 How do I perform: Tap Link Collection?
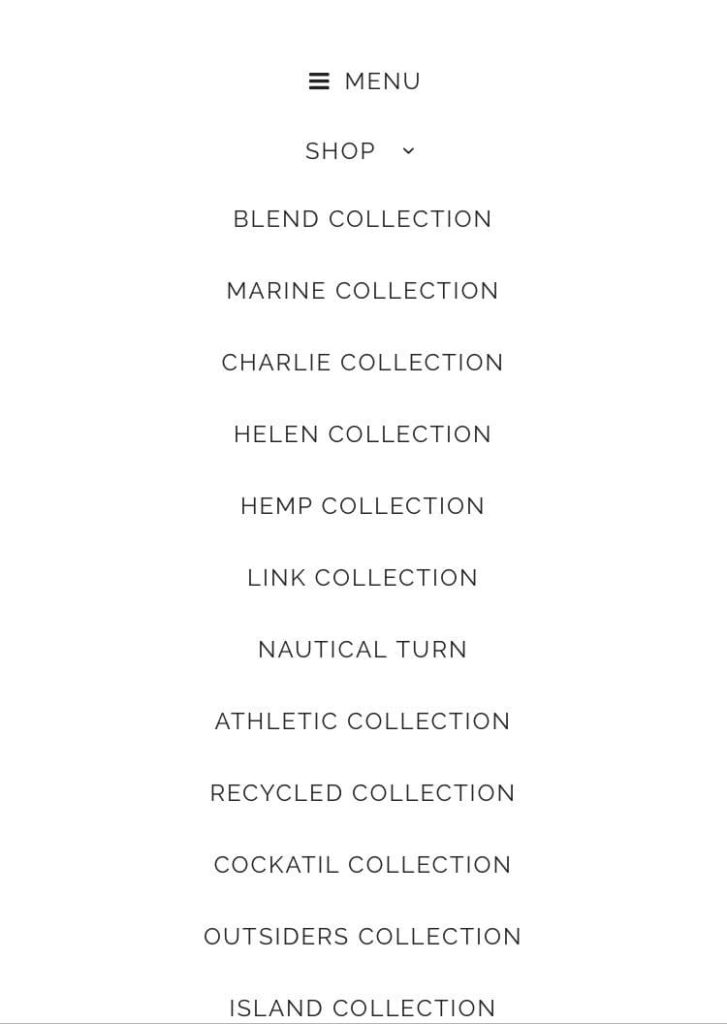point(362,578)
